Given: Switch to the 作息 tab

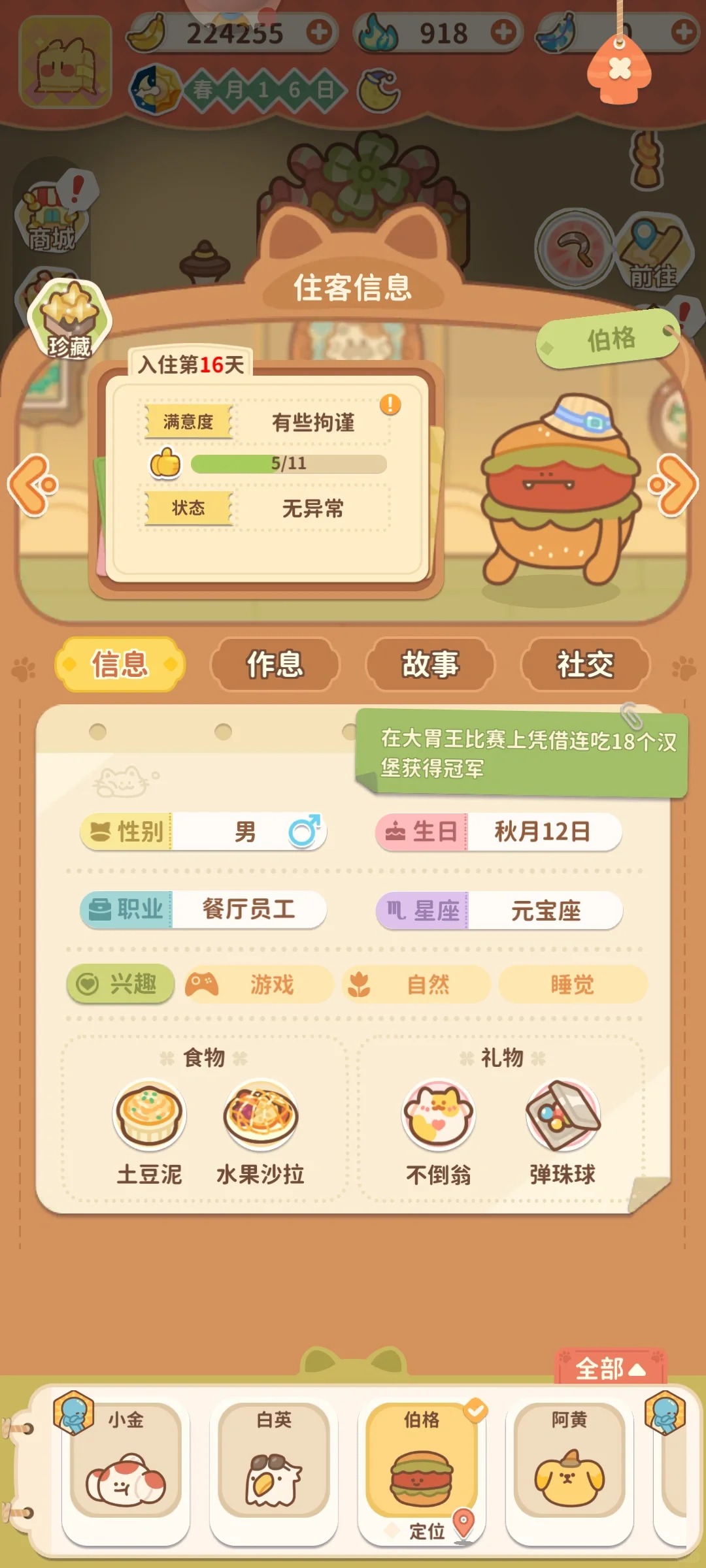Looking at the screenshot, I should coord(275,664).
